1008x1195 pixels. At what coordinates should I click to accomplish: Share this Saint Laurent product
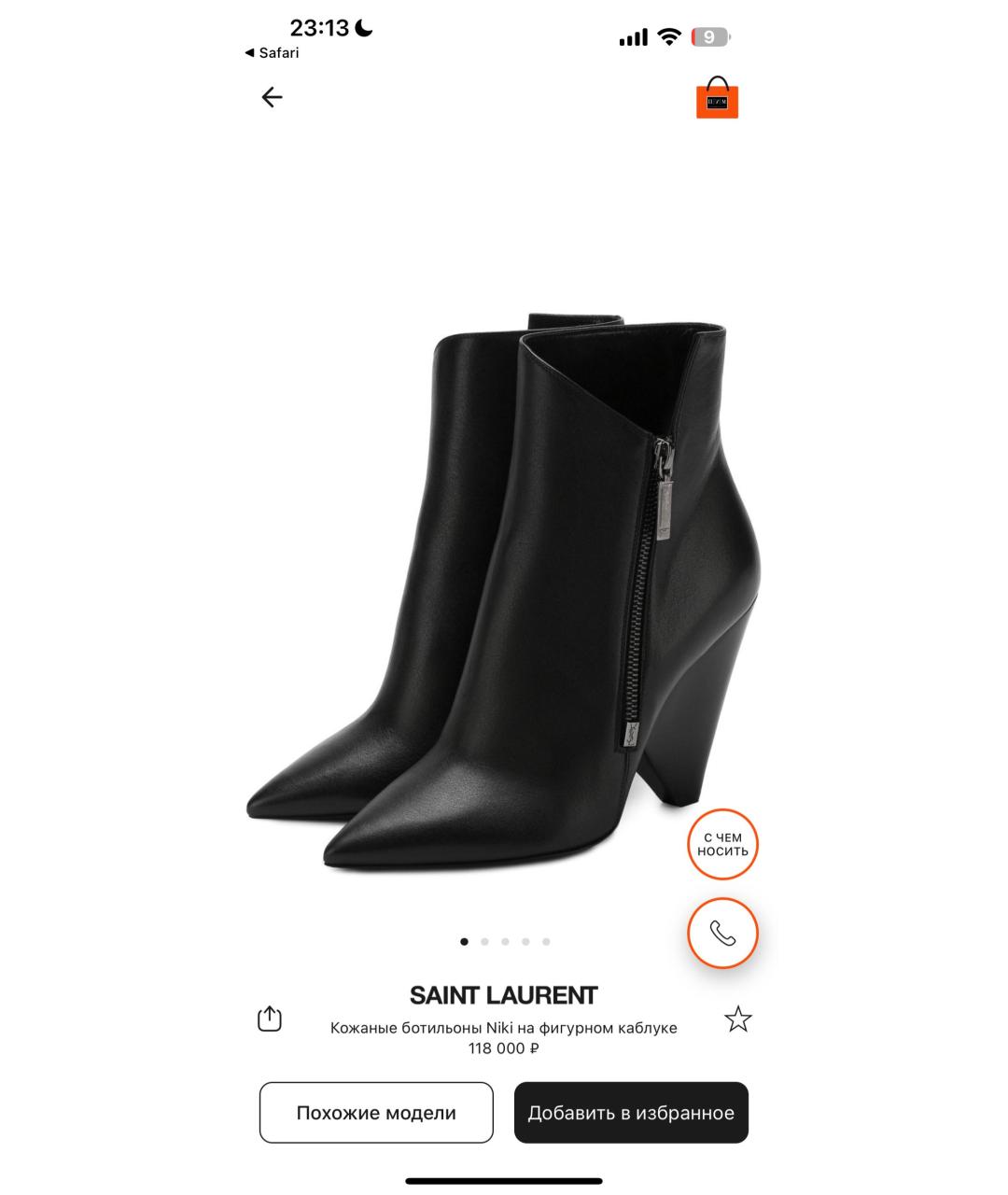tap(269, 1019)
